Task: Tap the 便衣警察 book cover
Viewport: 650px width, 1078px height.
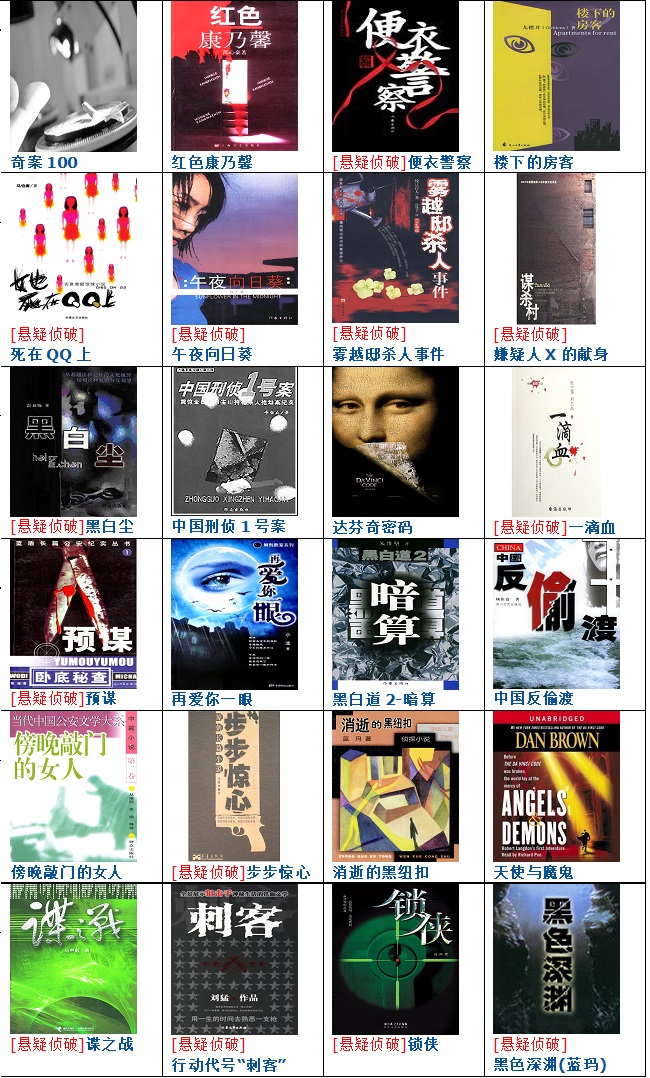Action: click(x=396, y=76)
